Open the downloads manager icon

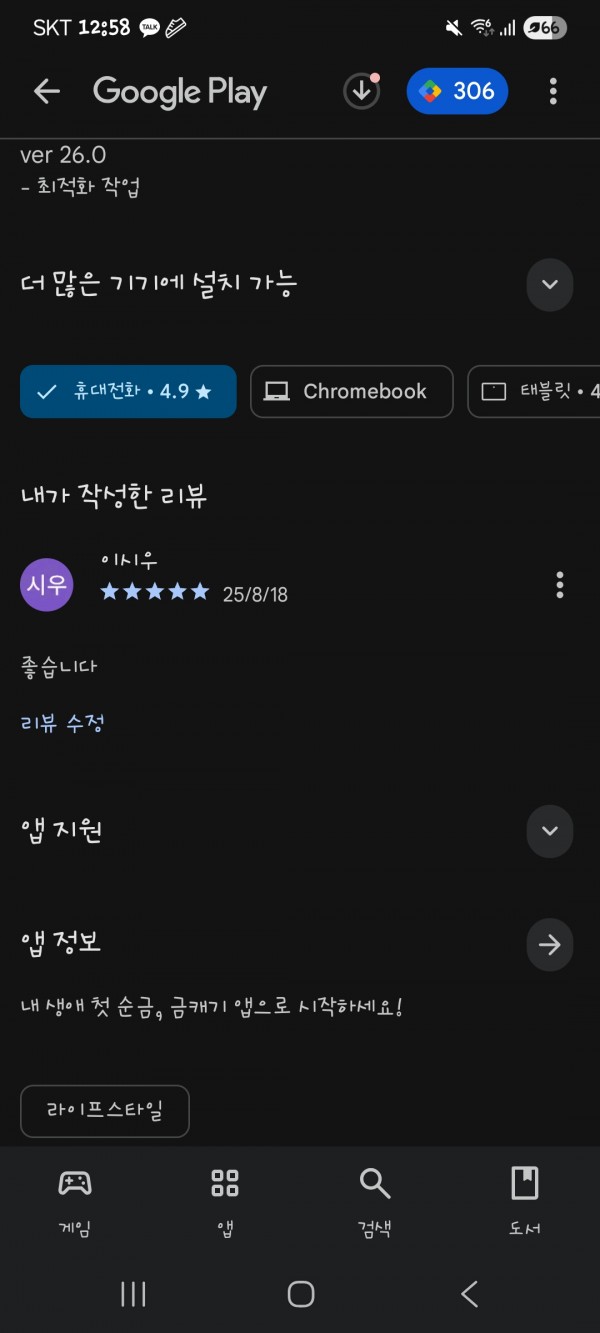[x=362, y=91]
